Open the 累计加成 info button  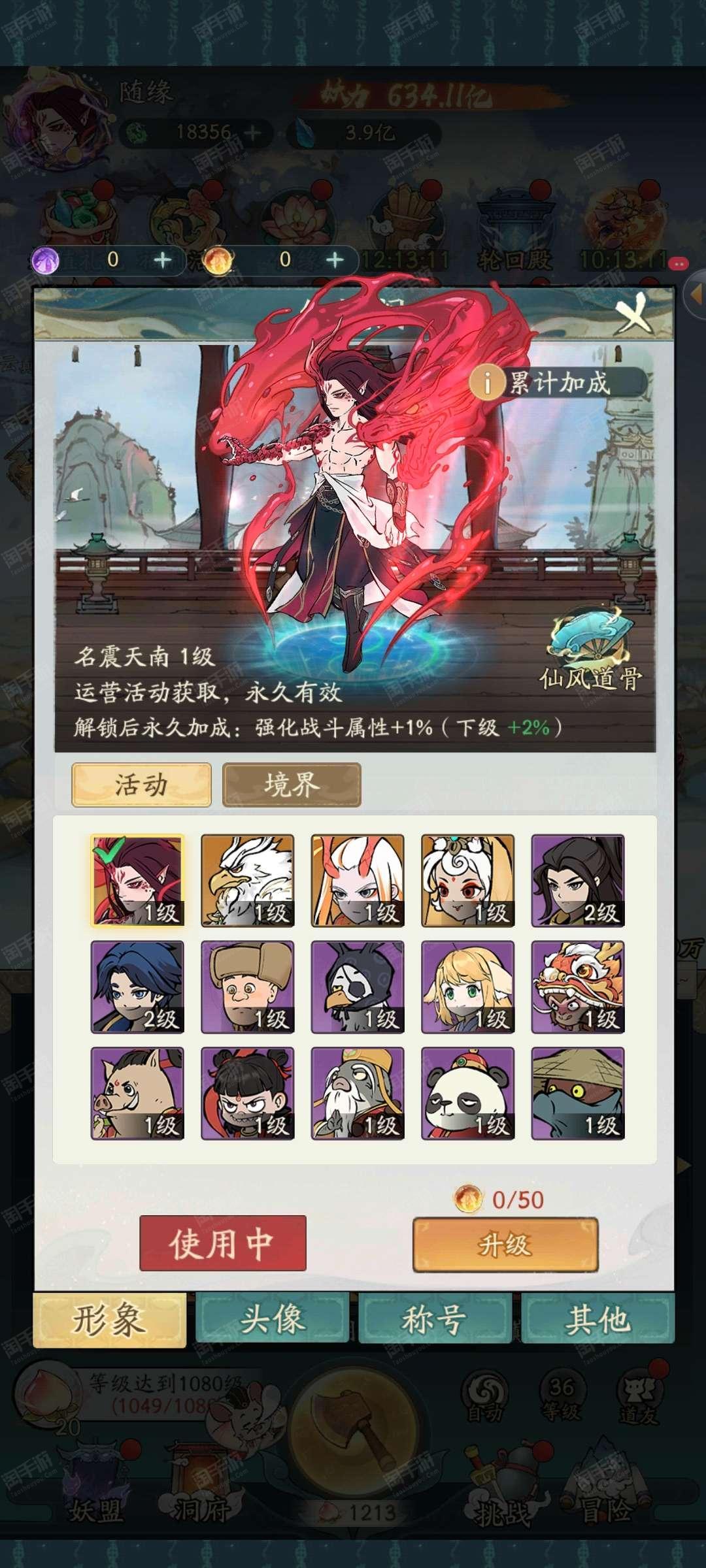tap(558, 383)
